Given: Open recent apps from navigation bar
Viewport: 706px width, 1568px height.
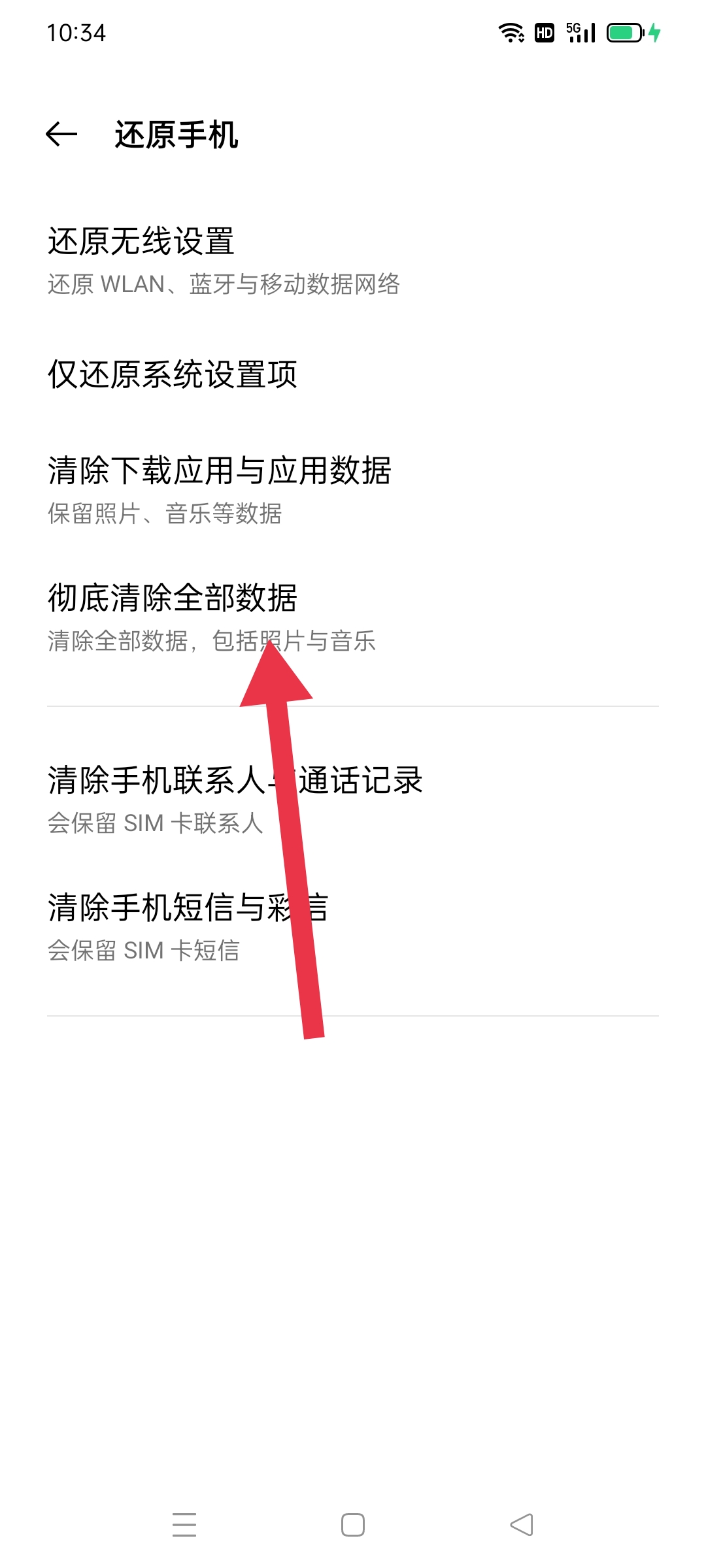Looking at the screenshot, I should point(184,1524).
